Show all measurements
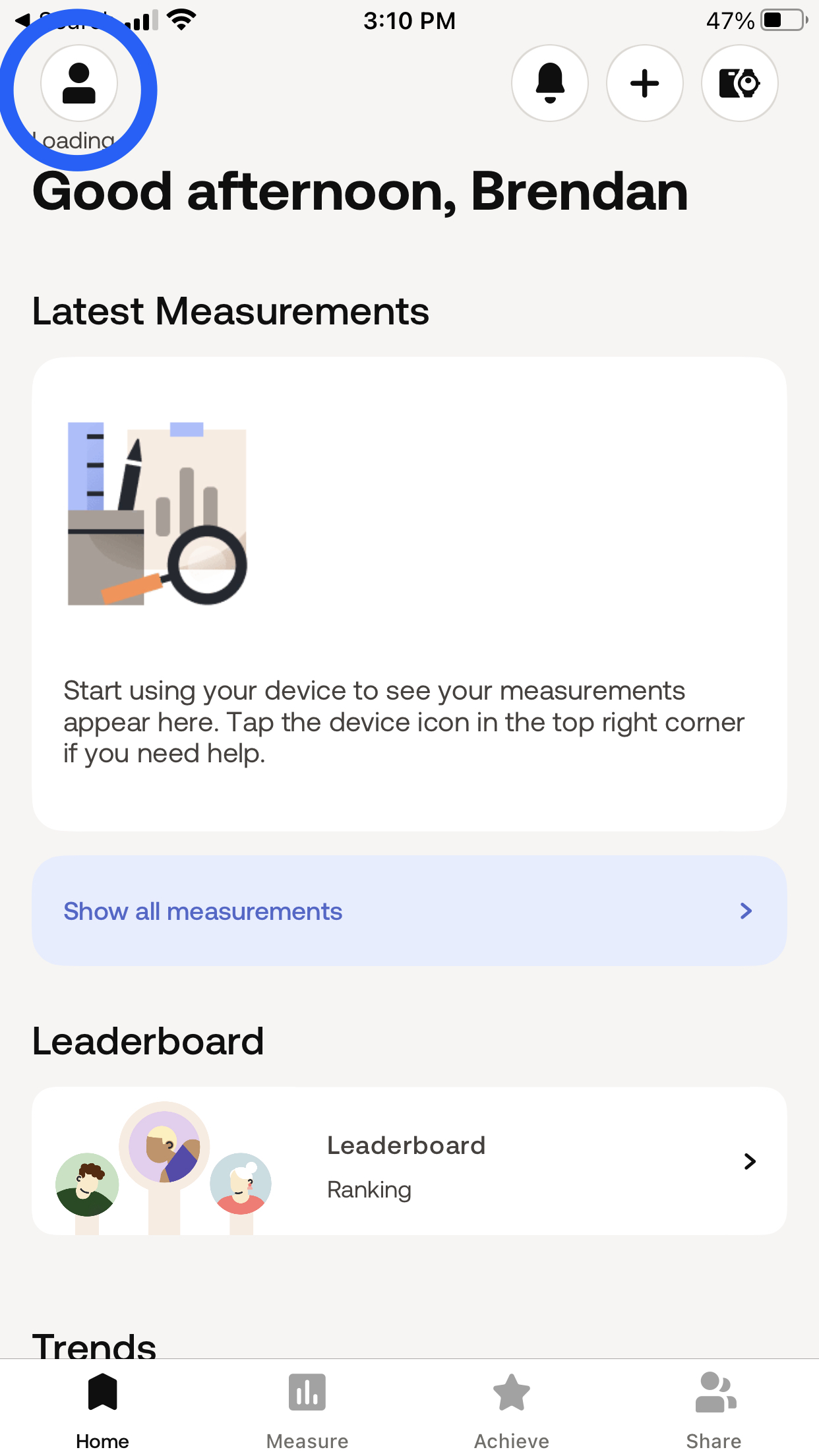 click(x=409, y=911)
